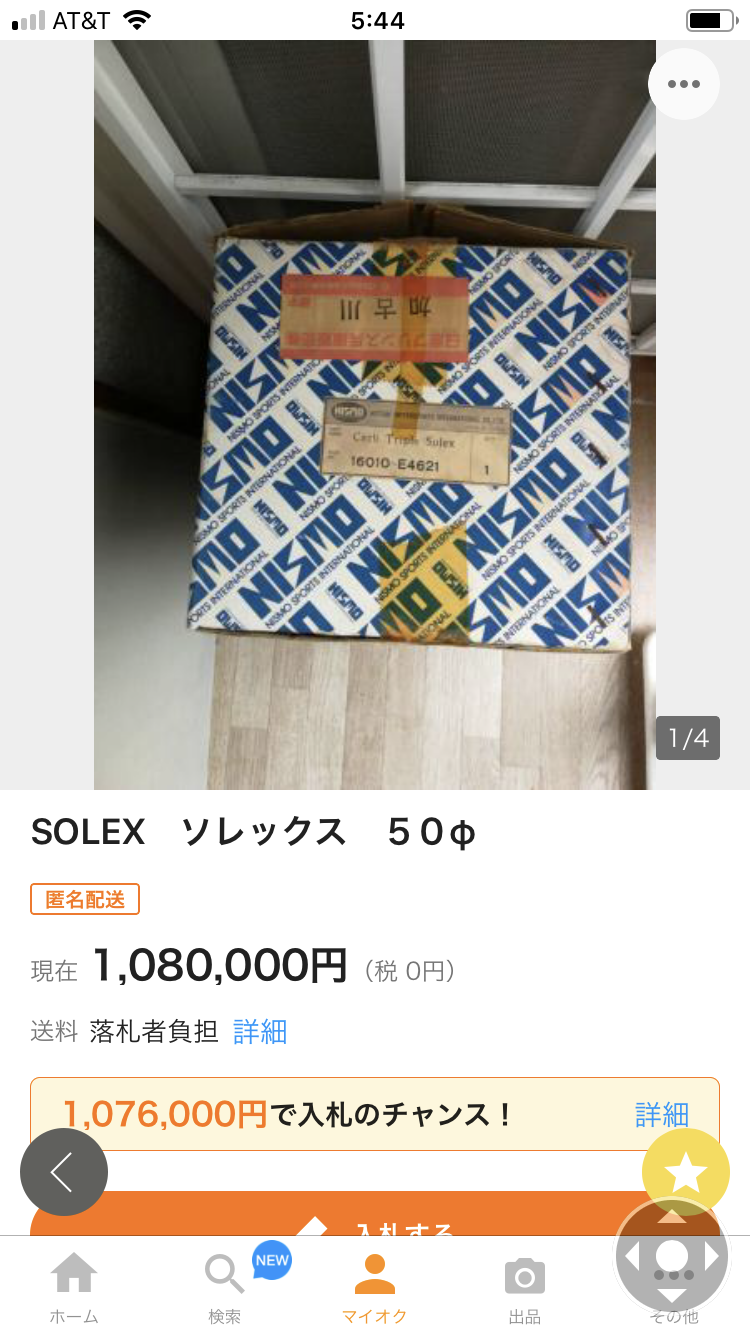Viewport: 750px width, 1334px height.
Task: Open the 出品 camera tab
Action: [525, 1286]
